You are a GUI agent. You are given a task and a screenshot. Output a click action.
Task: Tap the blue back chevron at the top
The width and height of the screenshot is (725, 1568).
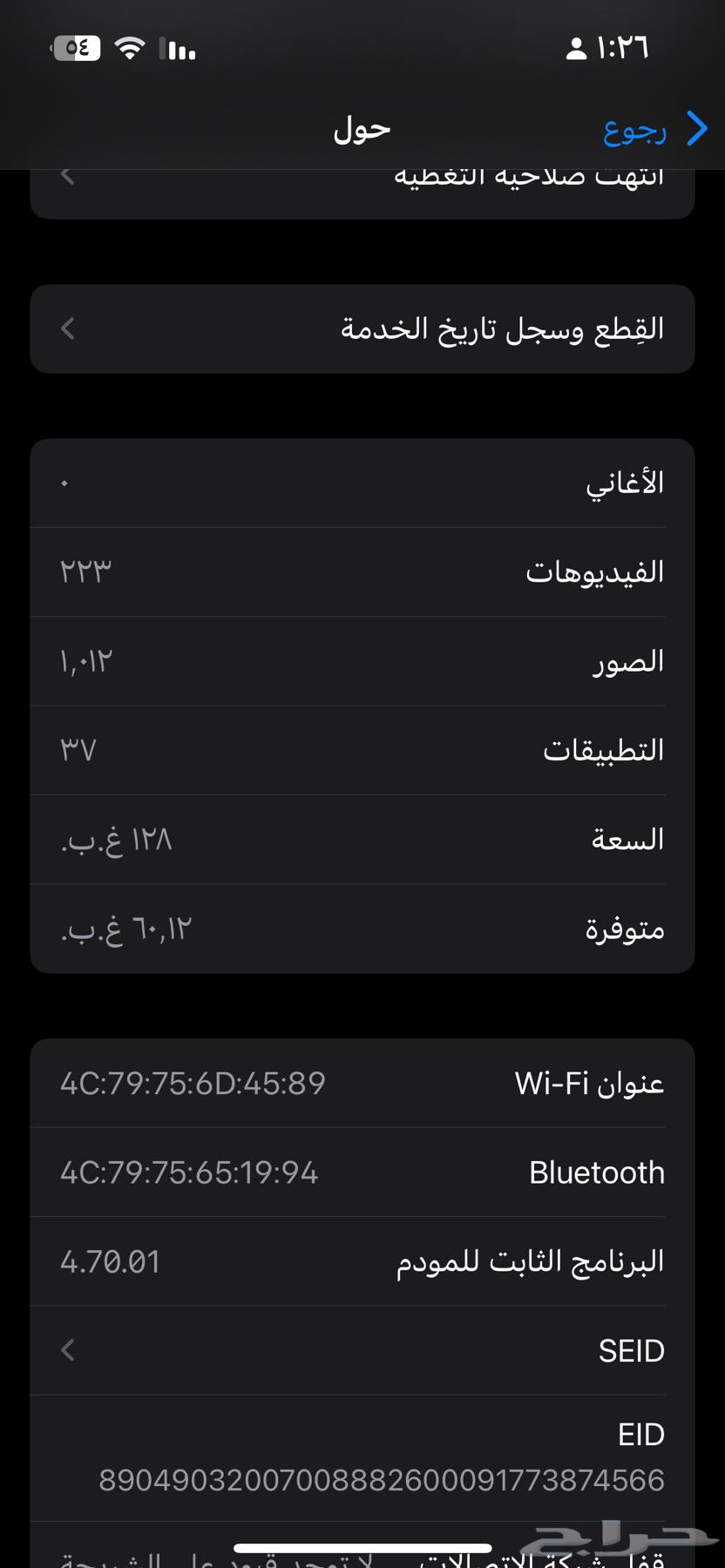695,128
